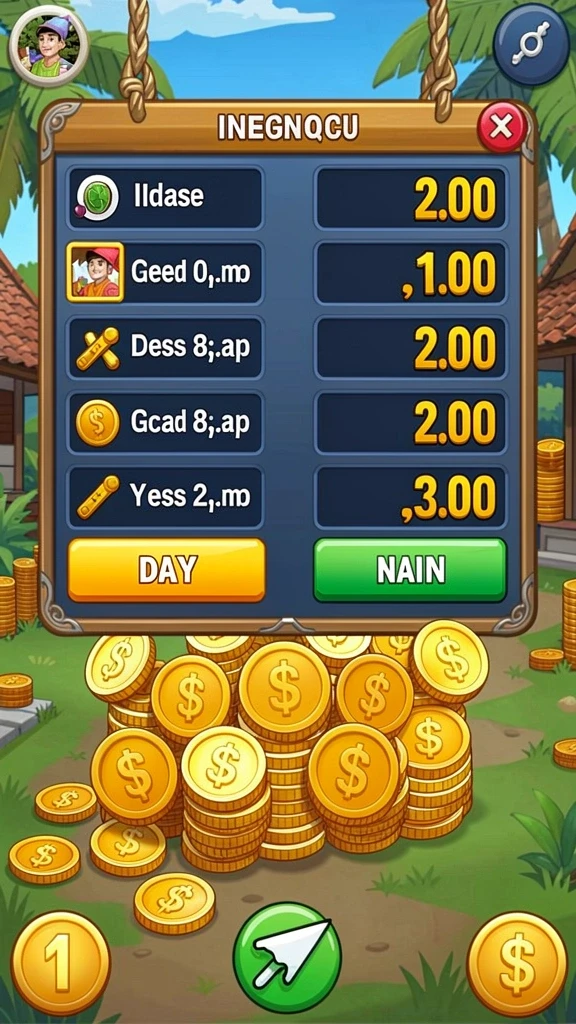This screenshot has width=576, height=1024.
Task: Tap the gold dollar coin button at bottom
Action: (x=517, y=964)
